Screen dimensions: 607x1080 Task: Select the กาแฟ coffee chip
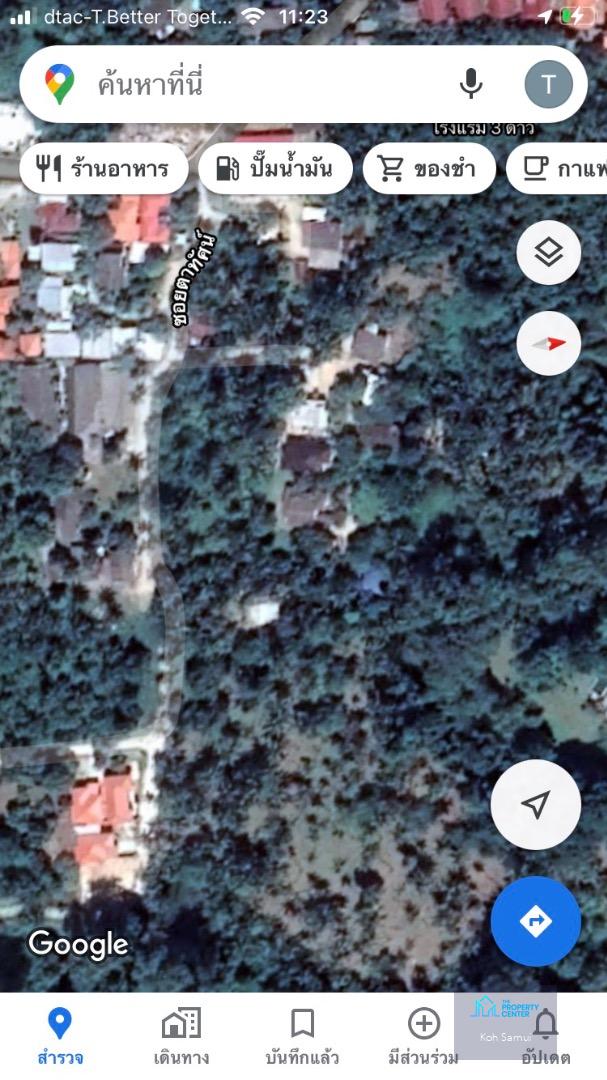coord(562,168)
